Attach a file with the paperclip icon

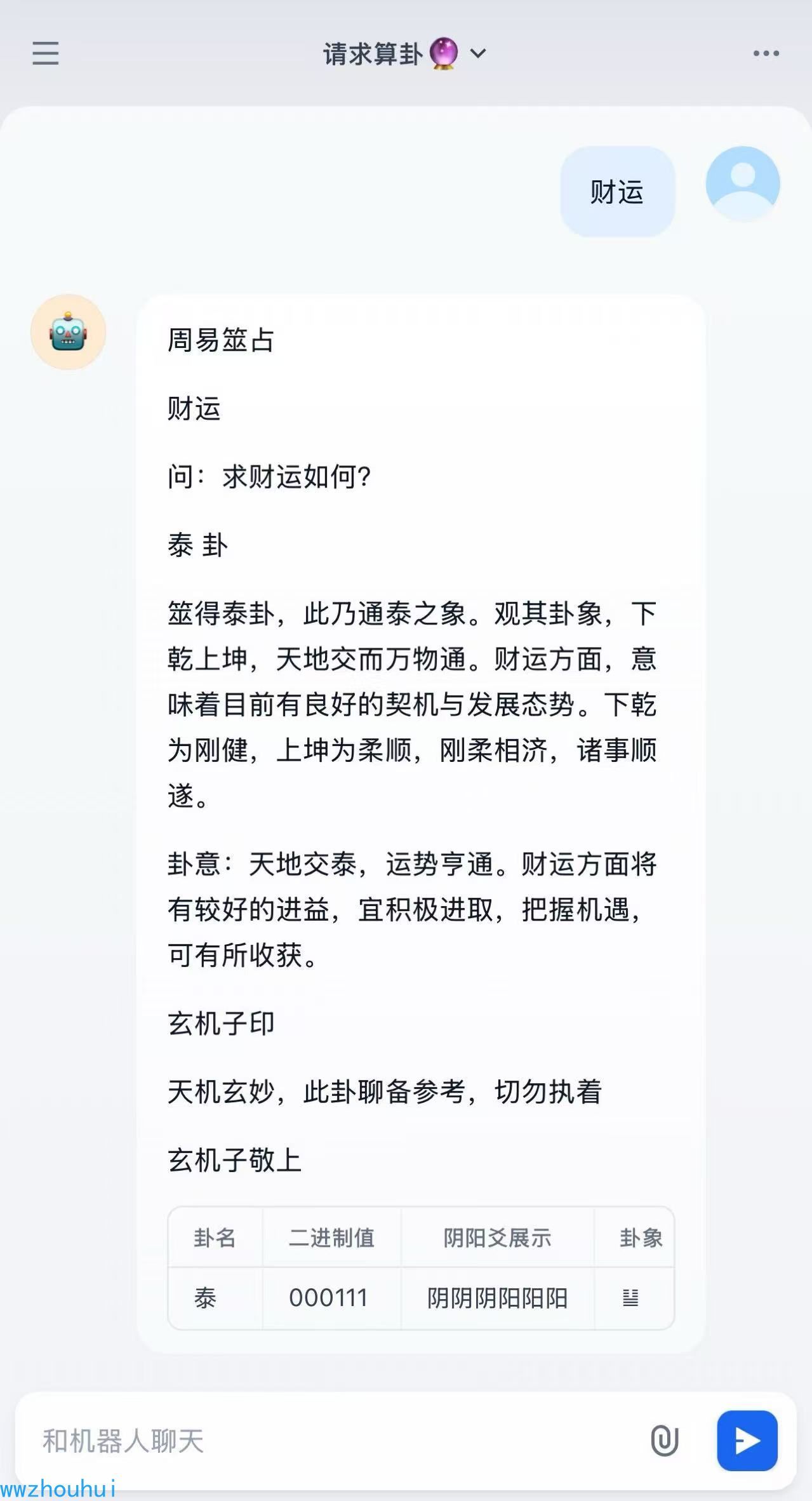664,1440
